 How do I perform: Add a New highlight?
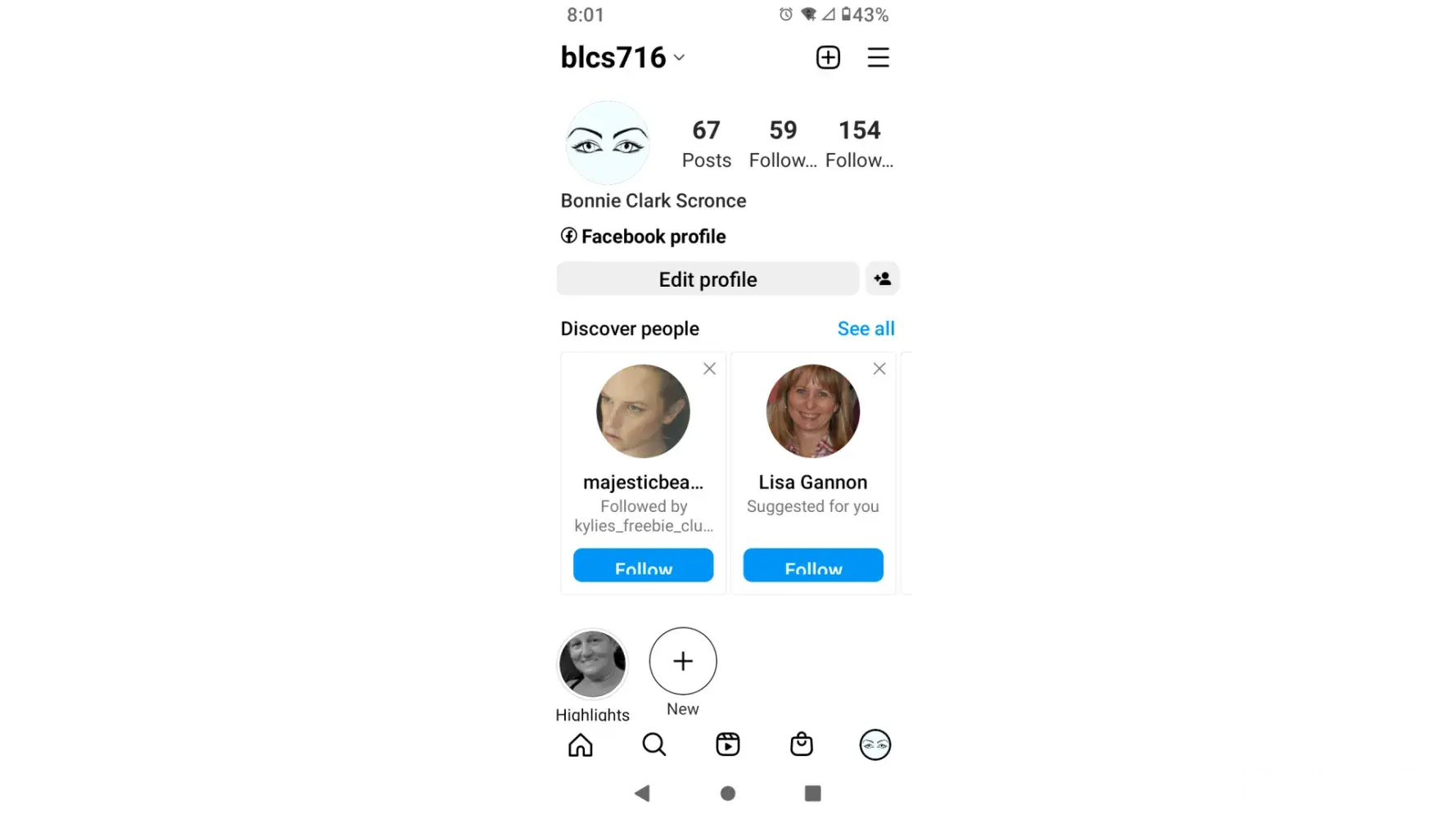click(x=682, y=661)
